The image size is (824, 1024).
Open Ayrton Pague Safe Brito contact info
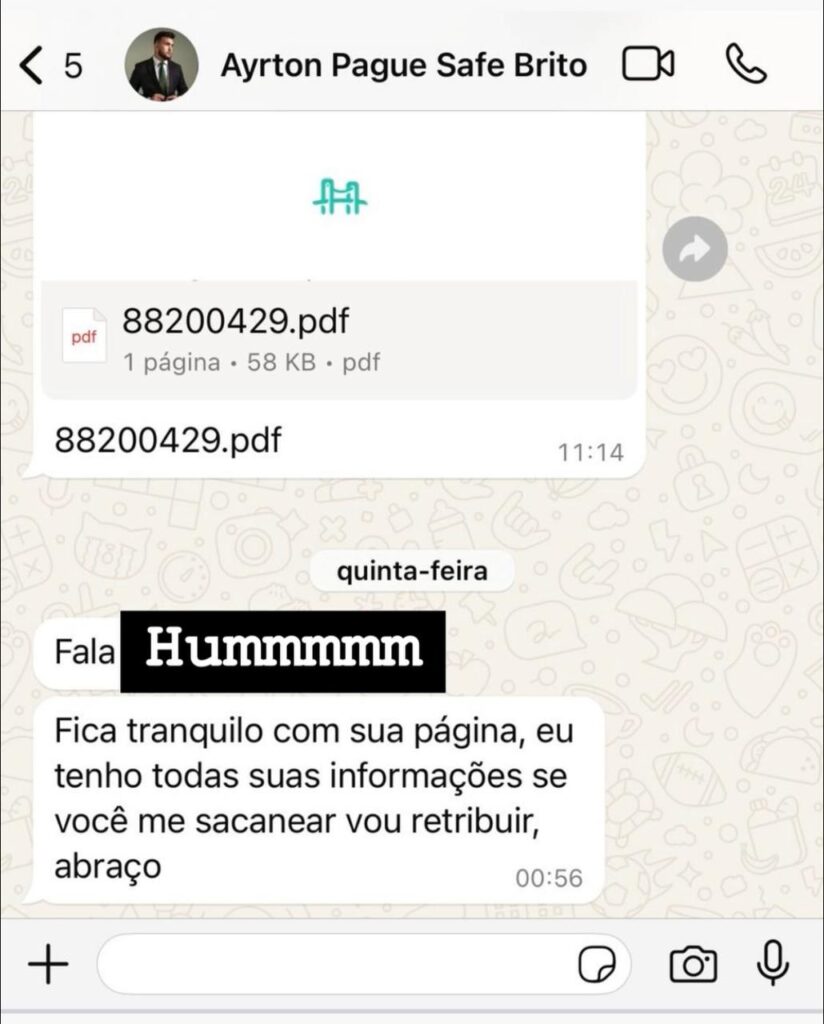coord(403,66)
